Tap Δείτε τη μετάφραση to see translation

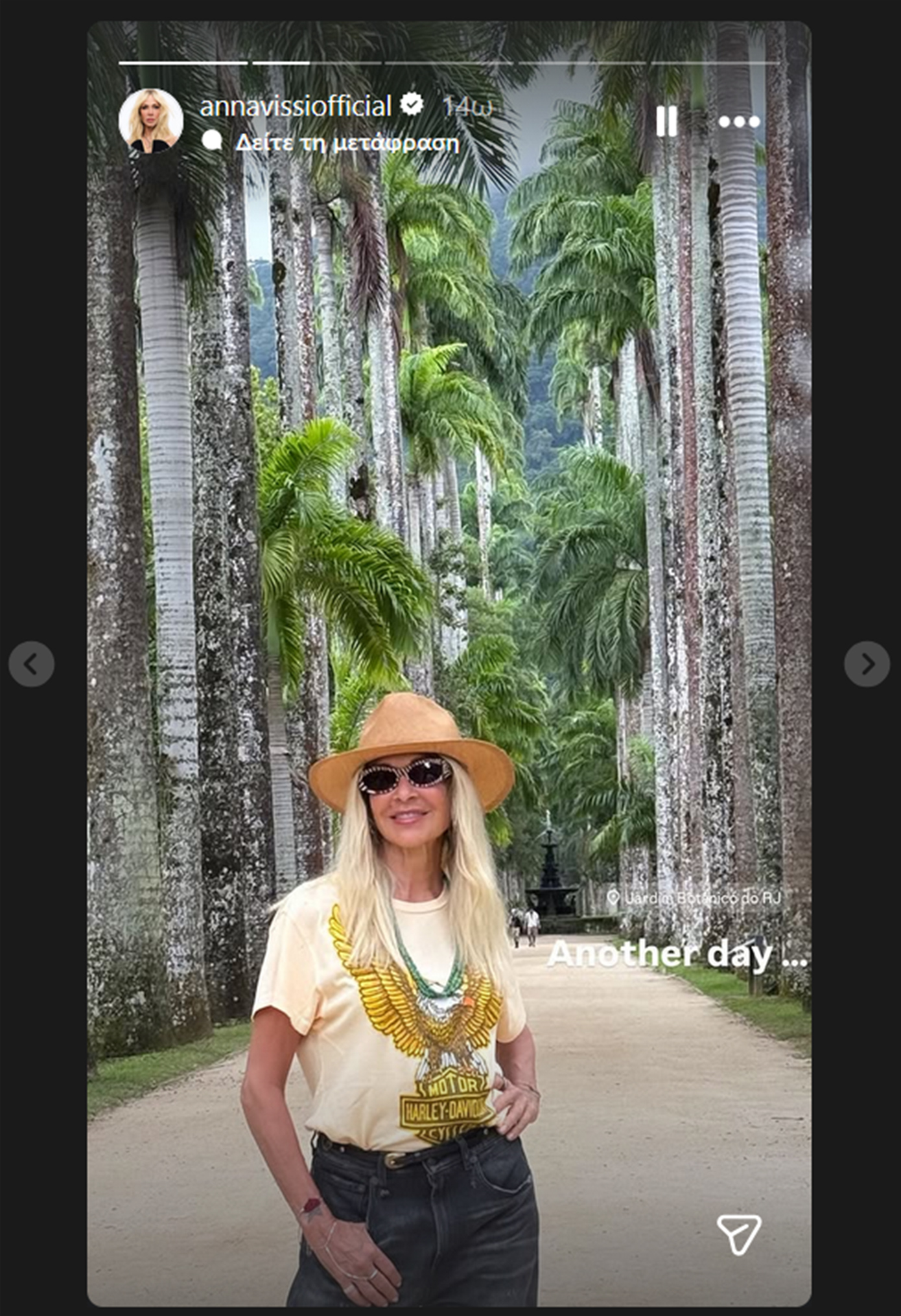pos(347,143)
